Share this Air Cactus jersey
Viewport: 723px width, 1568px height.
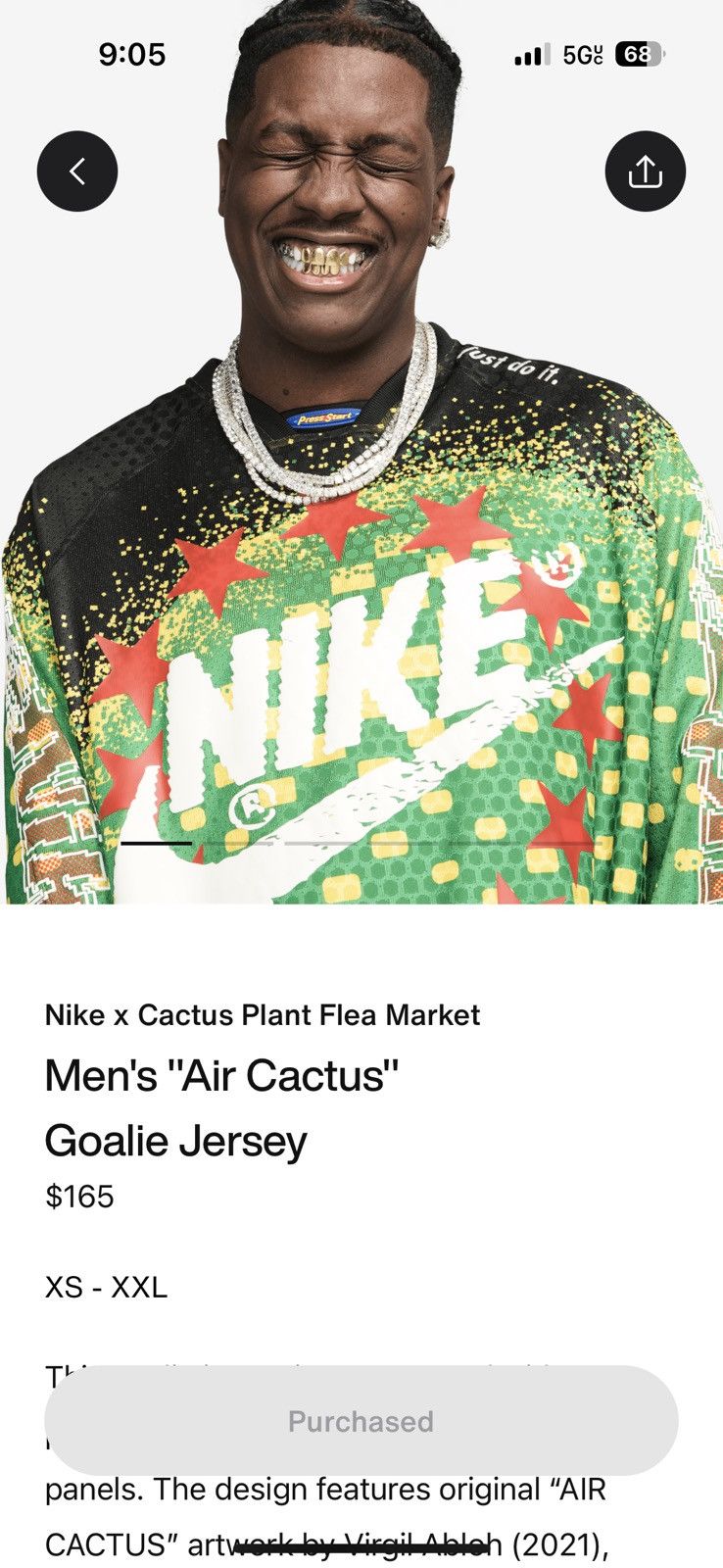645,171
